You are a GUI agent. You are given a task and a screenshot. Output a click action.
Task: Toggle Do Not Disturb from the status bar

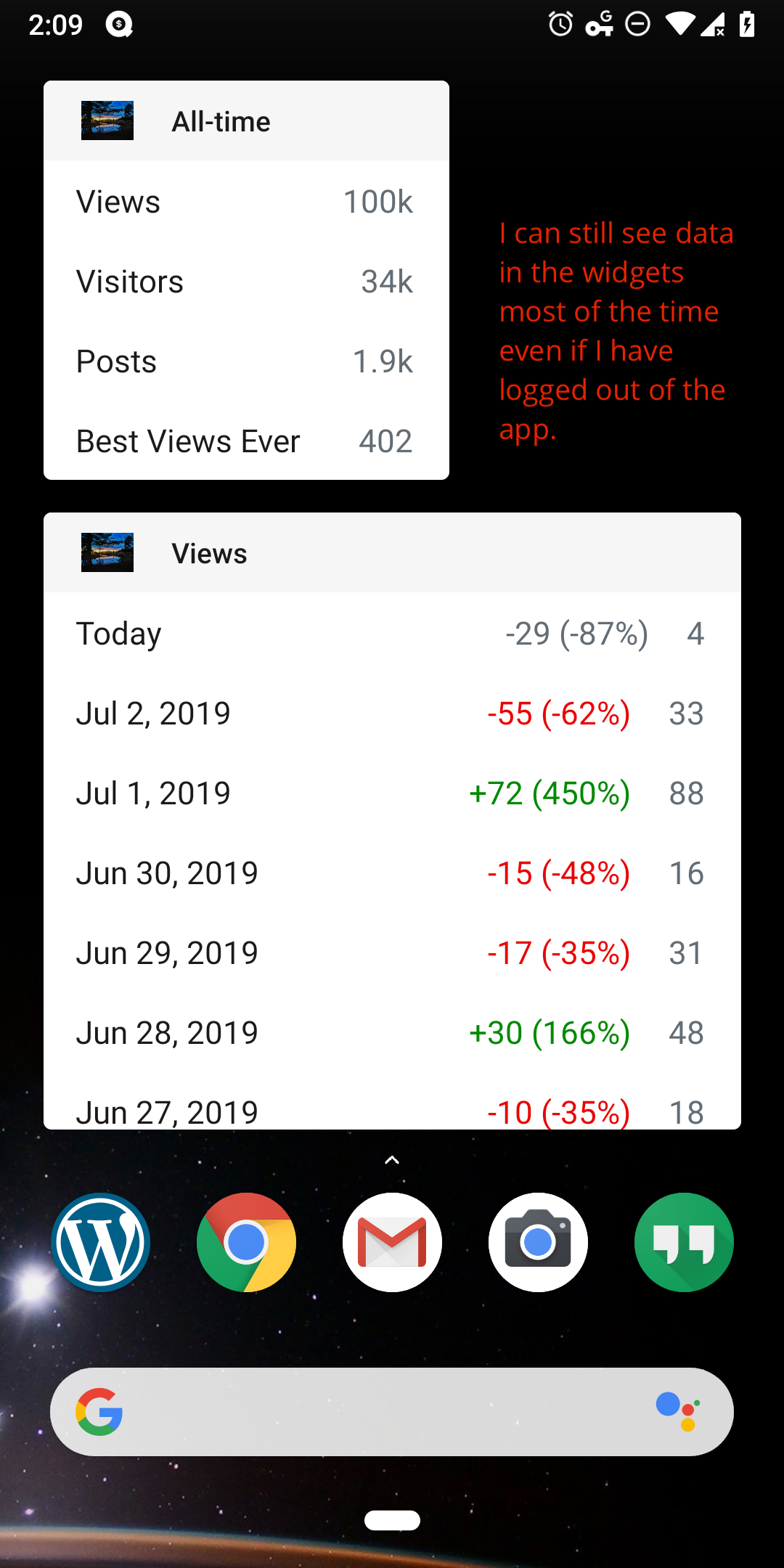[x=637, y=25]
